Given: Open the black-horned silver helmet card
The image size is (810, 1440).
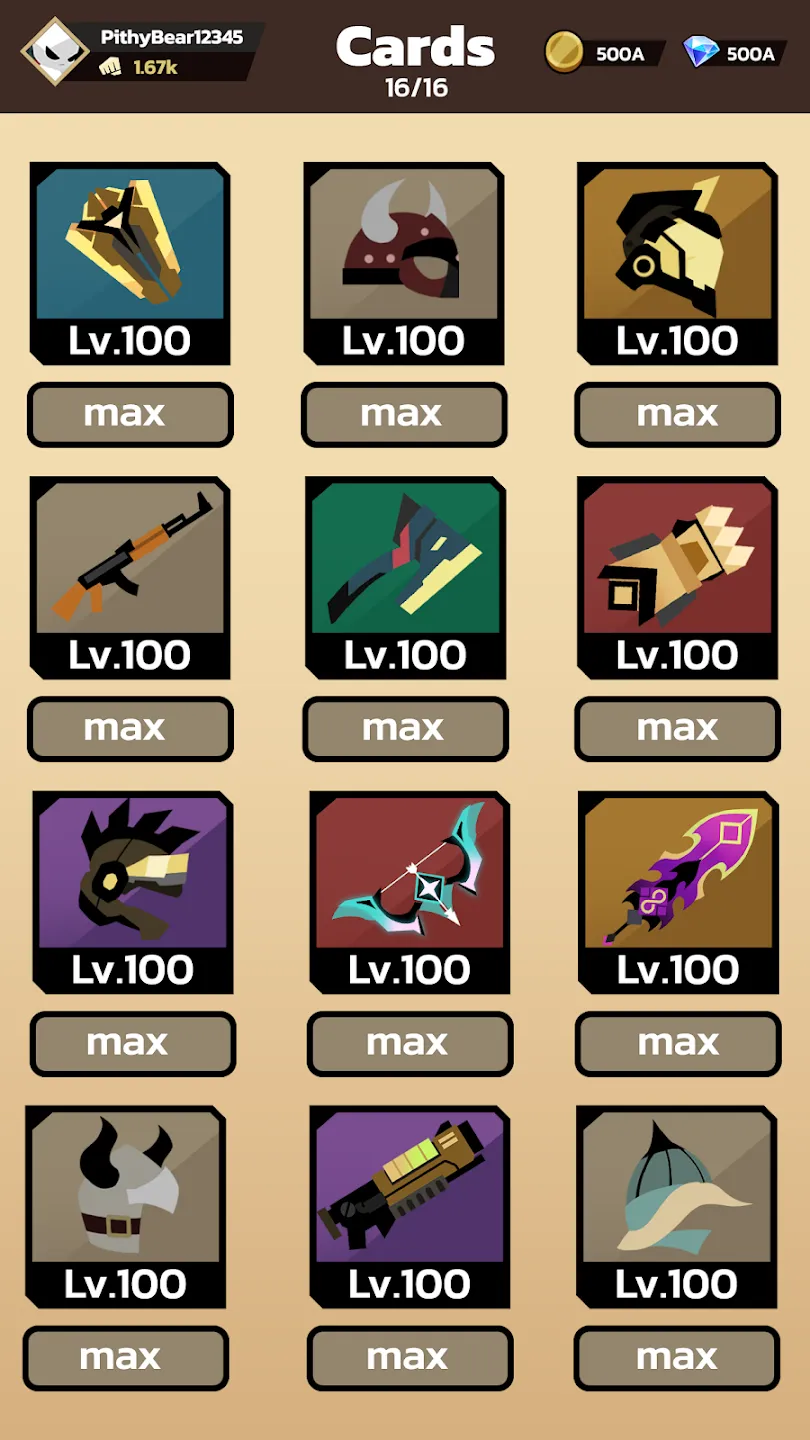Looking at the screenshot, I should (x=126, y=1207).
